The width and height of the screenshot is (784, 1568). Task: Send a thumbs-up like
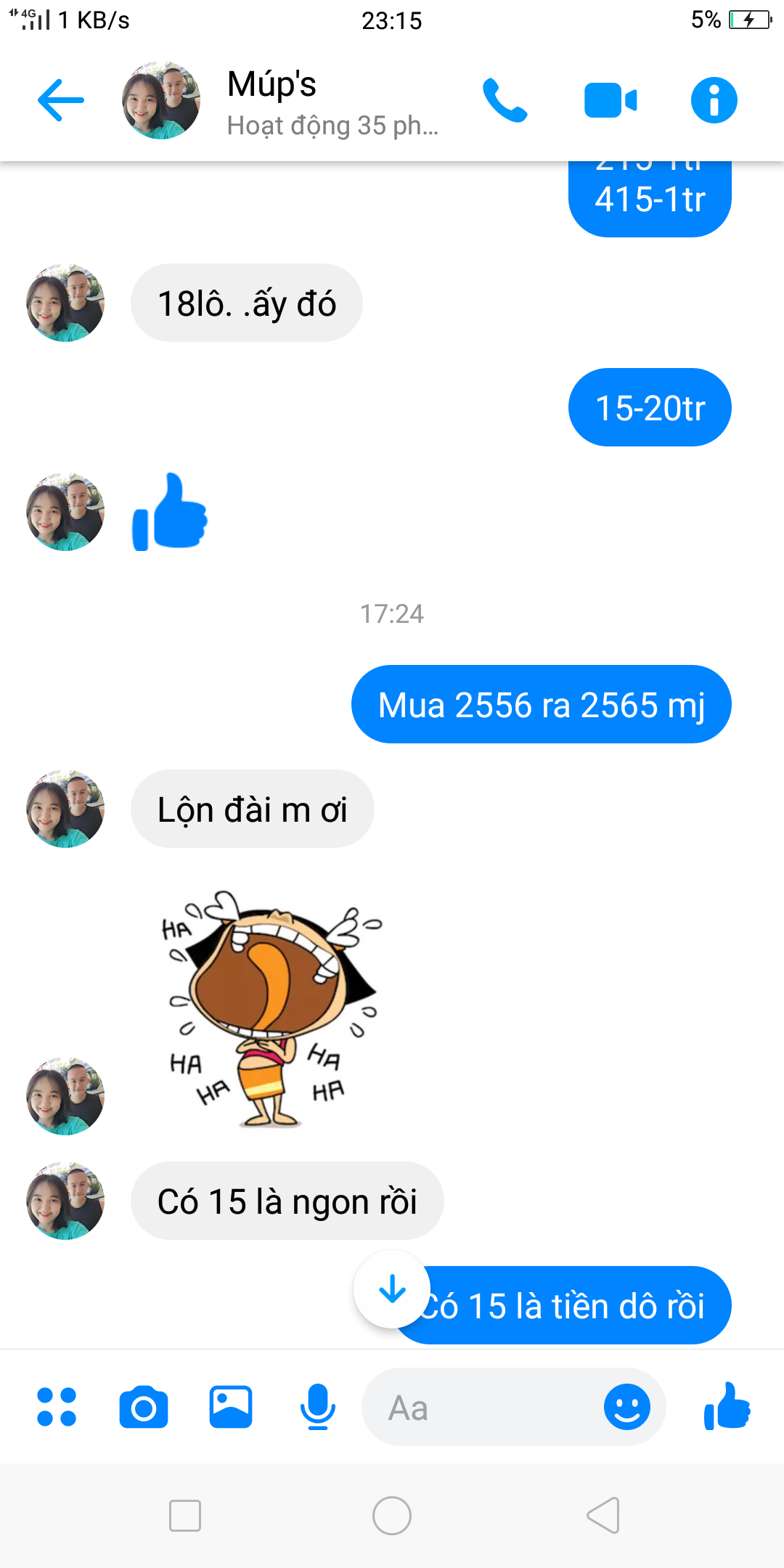coord(727,1406)
